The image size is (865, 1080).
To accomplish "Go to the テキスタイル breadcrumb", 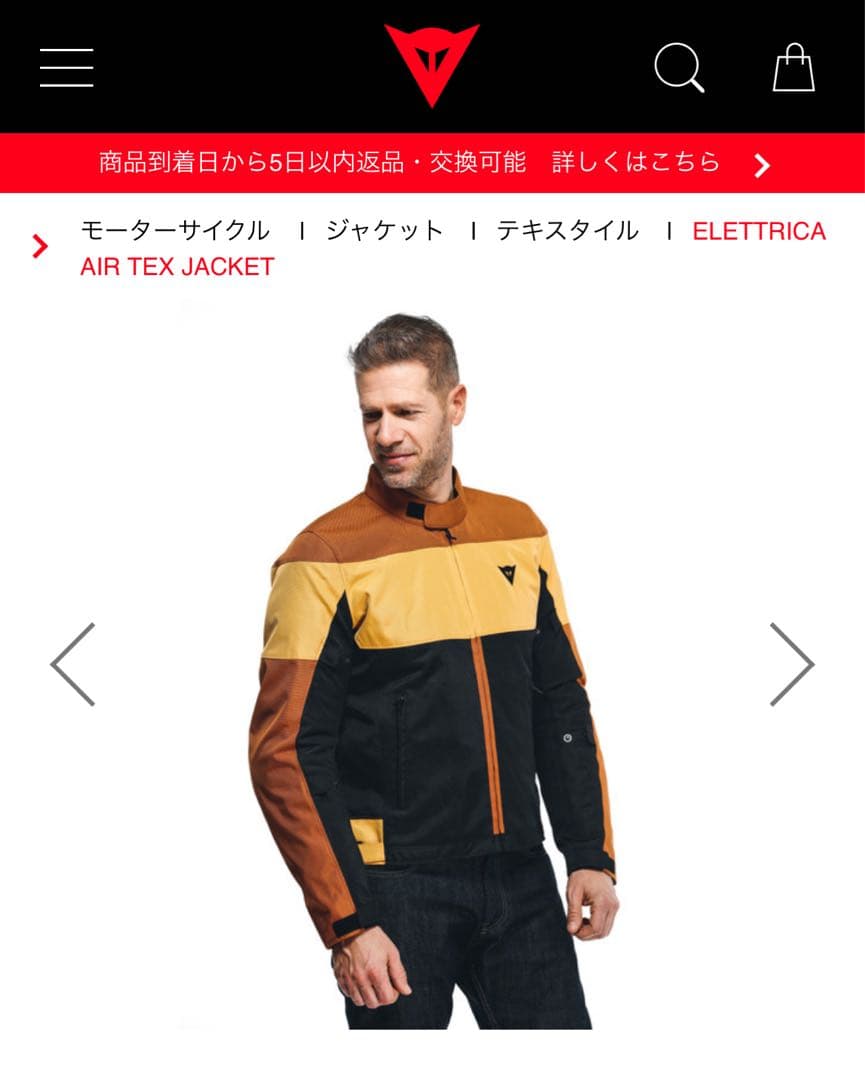I will click(x=567, y=231).
